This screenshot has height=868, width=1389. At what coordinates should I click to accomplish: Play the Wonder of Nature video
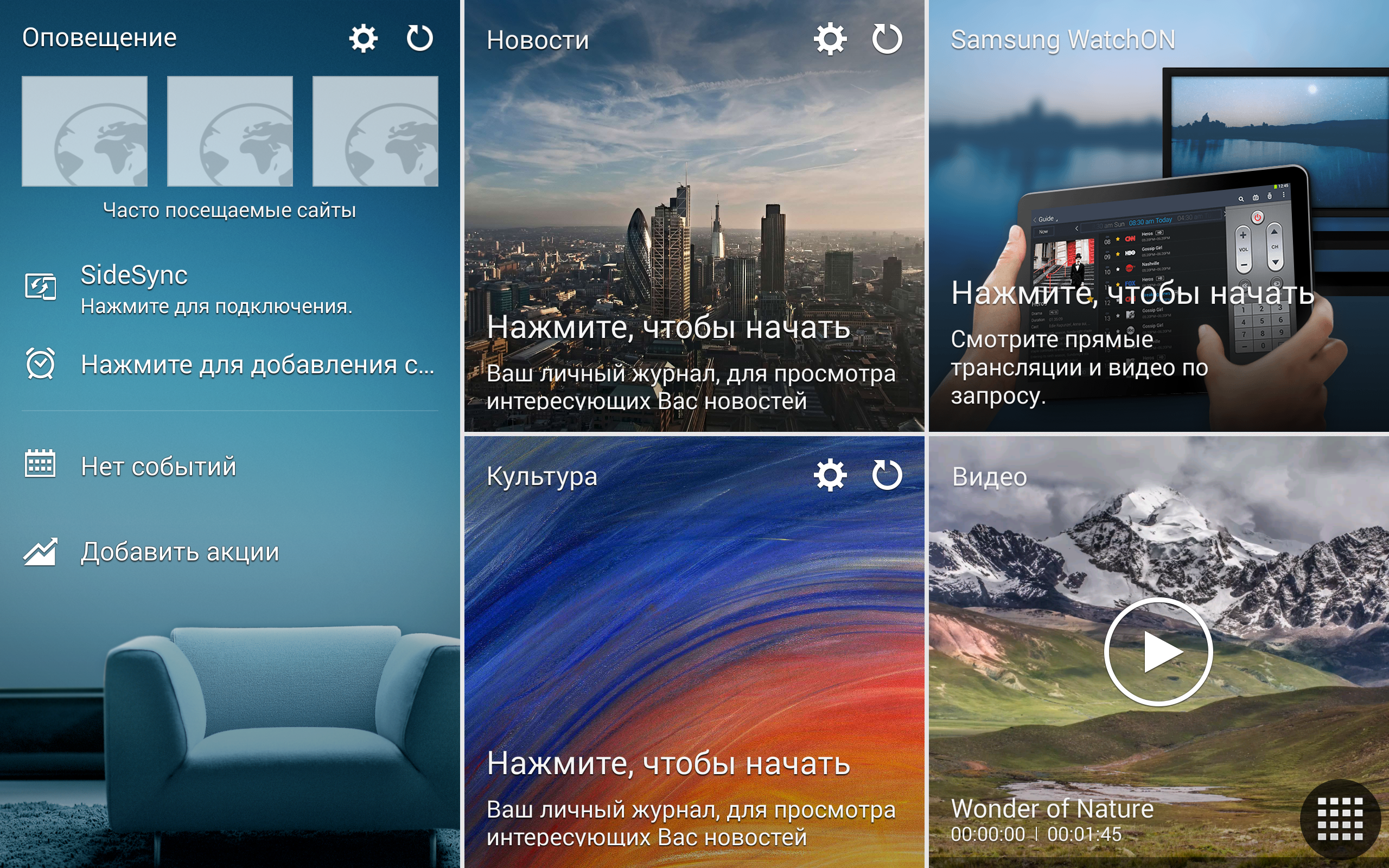coord(1158,652)
